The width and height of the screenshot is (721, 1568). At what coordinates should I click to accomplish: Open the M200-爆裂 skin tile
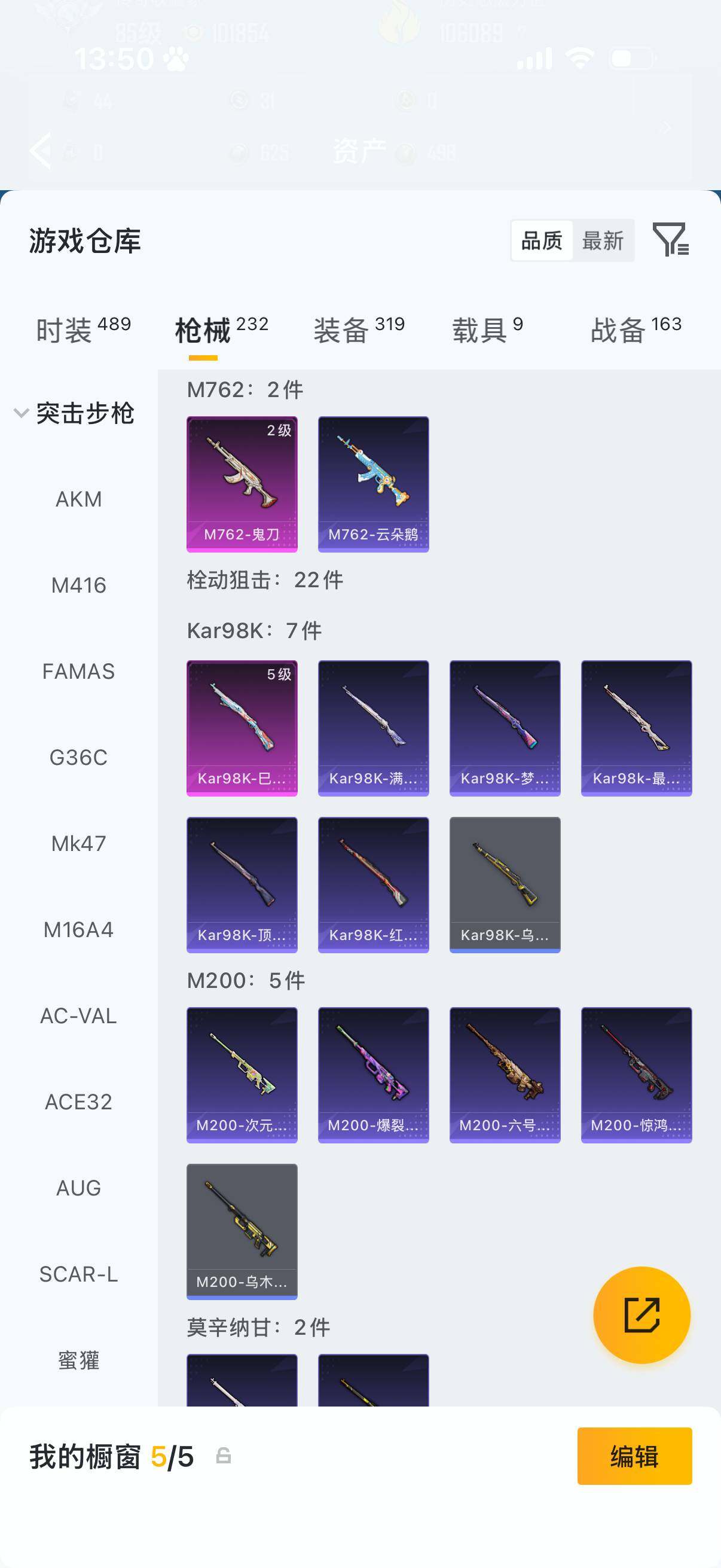pos(374,1075)
